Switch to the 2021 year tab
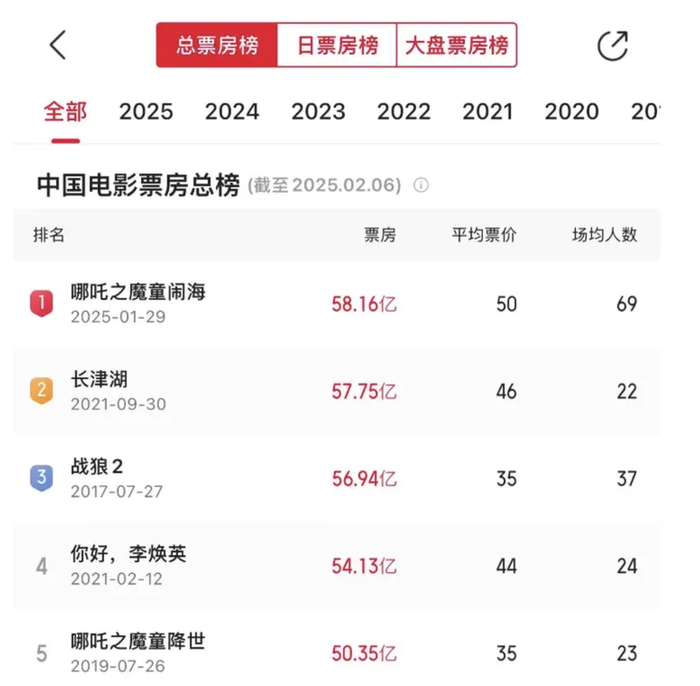The image size is (700, 686). click(487, 112)
